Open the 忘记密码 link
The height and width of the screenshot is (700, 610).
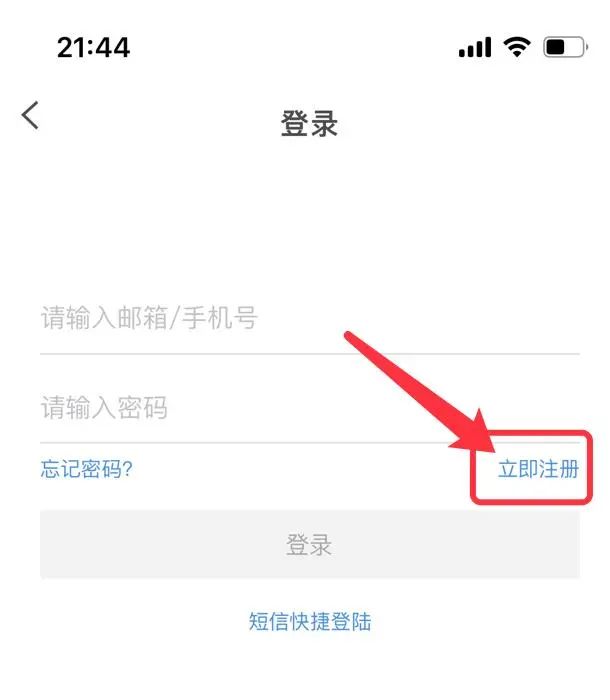coord(87,469)
